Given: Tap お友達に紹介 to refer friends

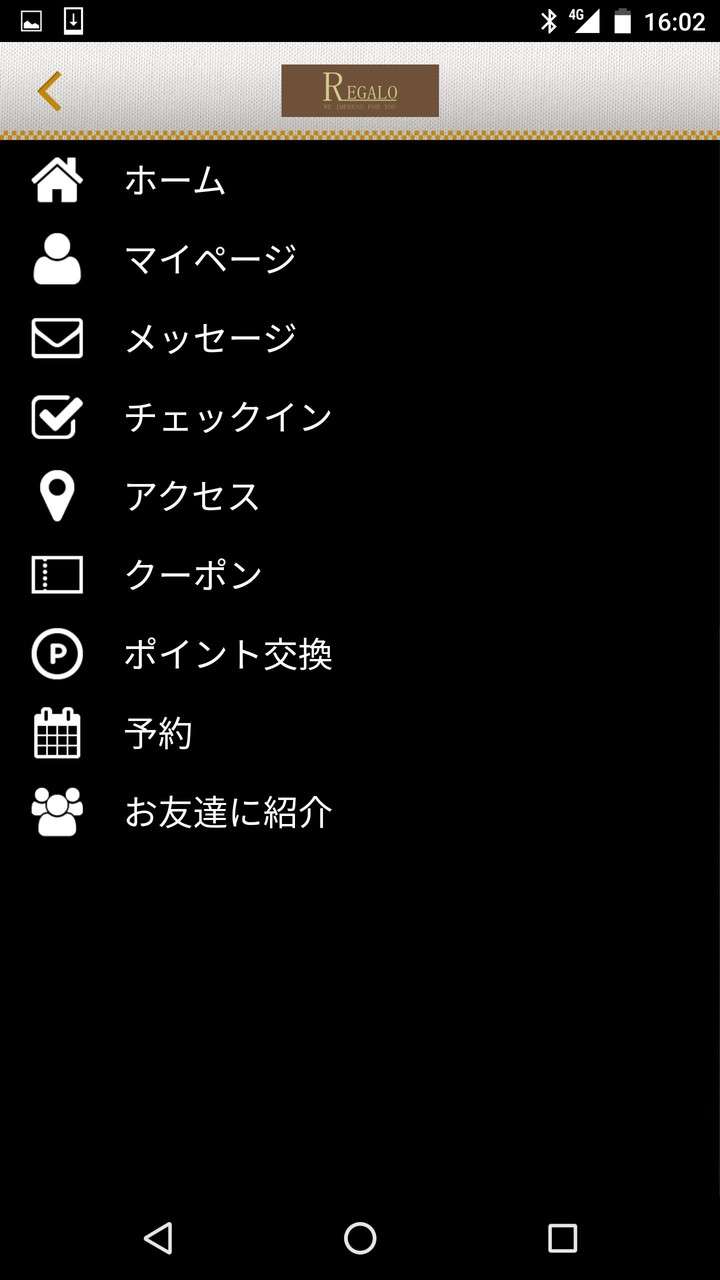Looking at the screenshot, I should click(x=228, y=812).
